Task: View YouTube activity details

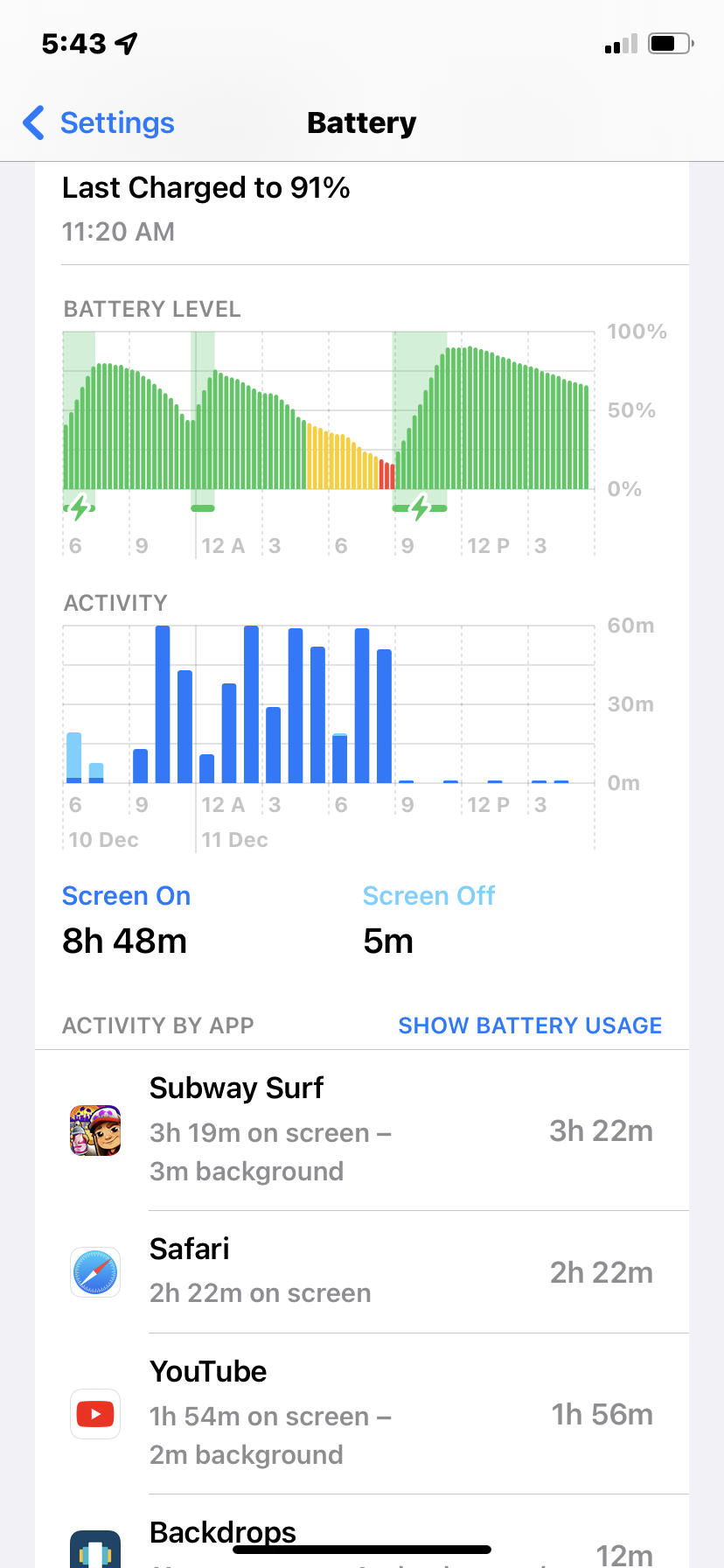Action: coord(361,1413)
